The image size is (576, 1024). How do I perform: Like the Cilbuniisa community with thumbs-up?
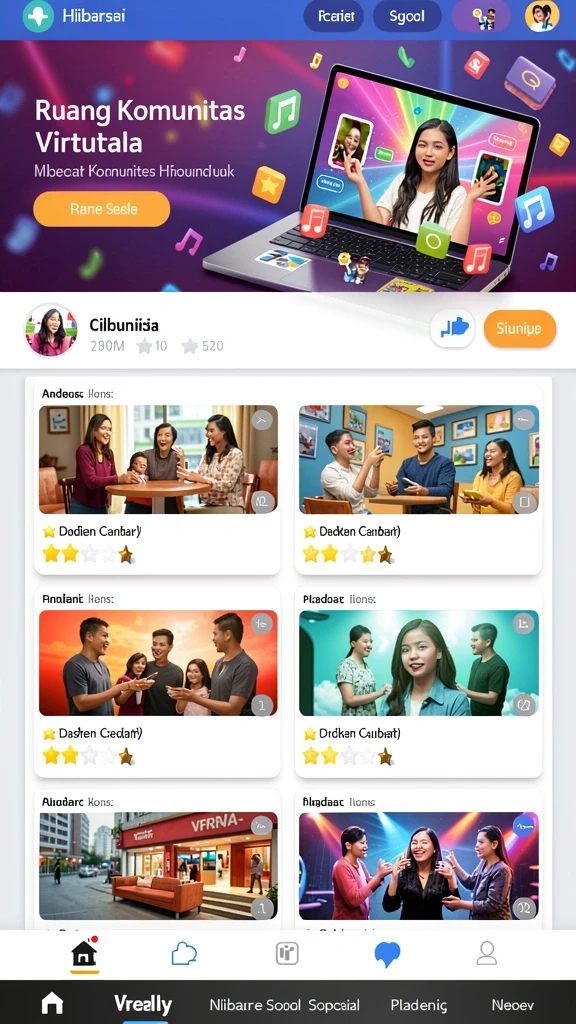tap(453, 328)
